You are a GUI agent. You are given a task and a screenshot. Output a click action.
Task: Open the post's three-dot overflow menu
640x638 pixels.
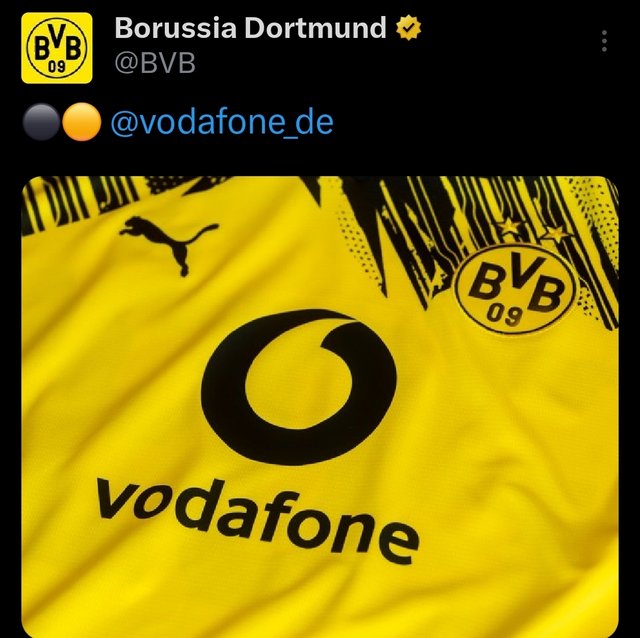(x=604, y=41)
